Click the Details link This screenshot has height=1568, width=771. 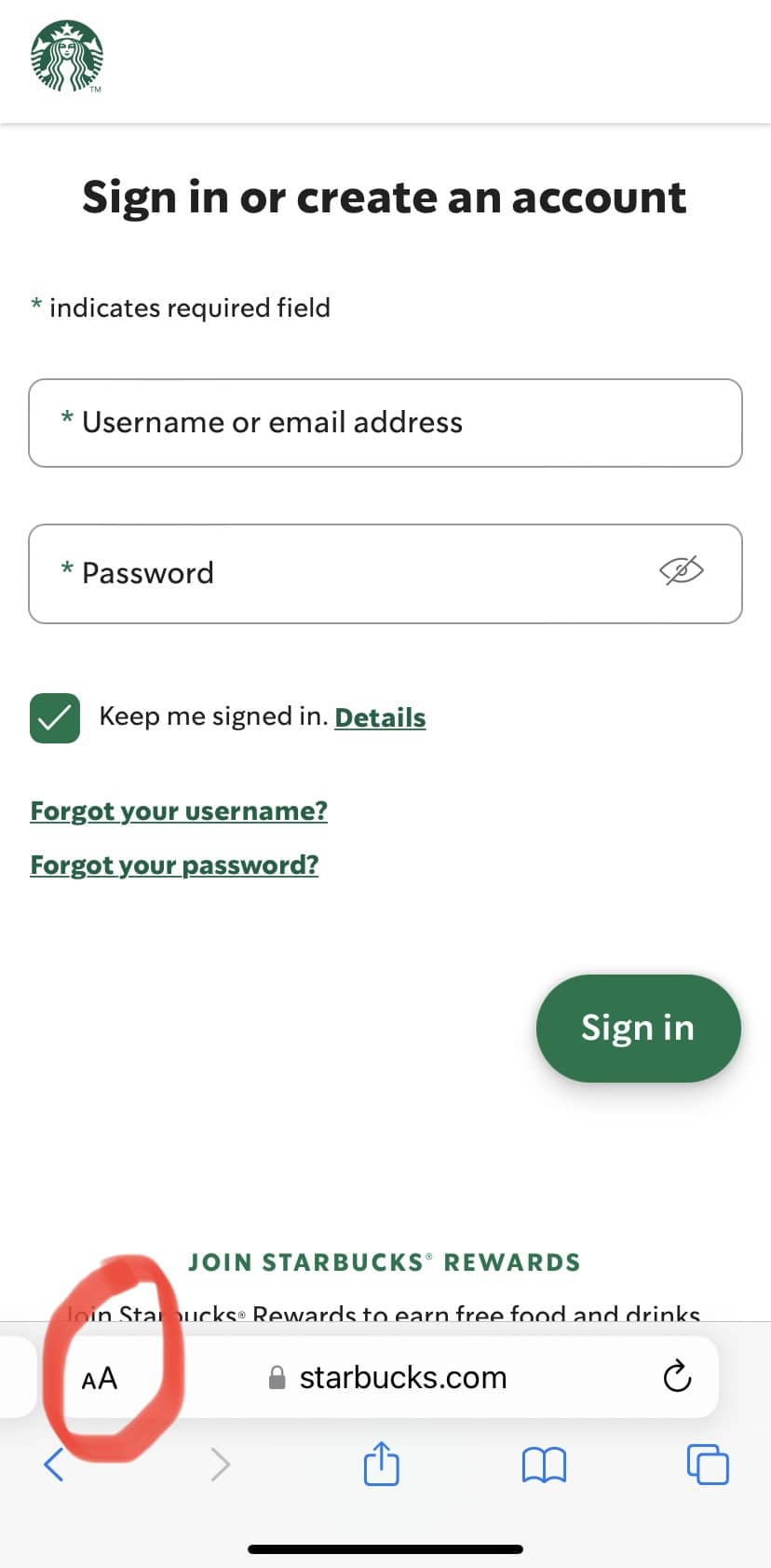(380, 717)
